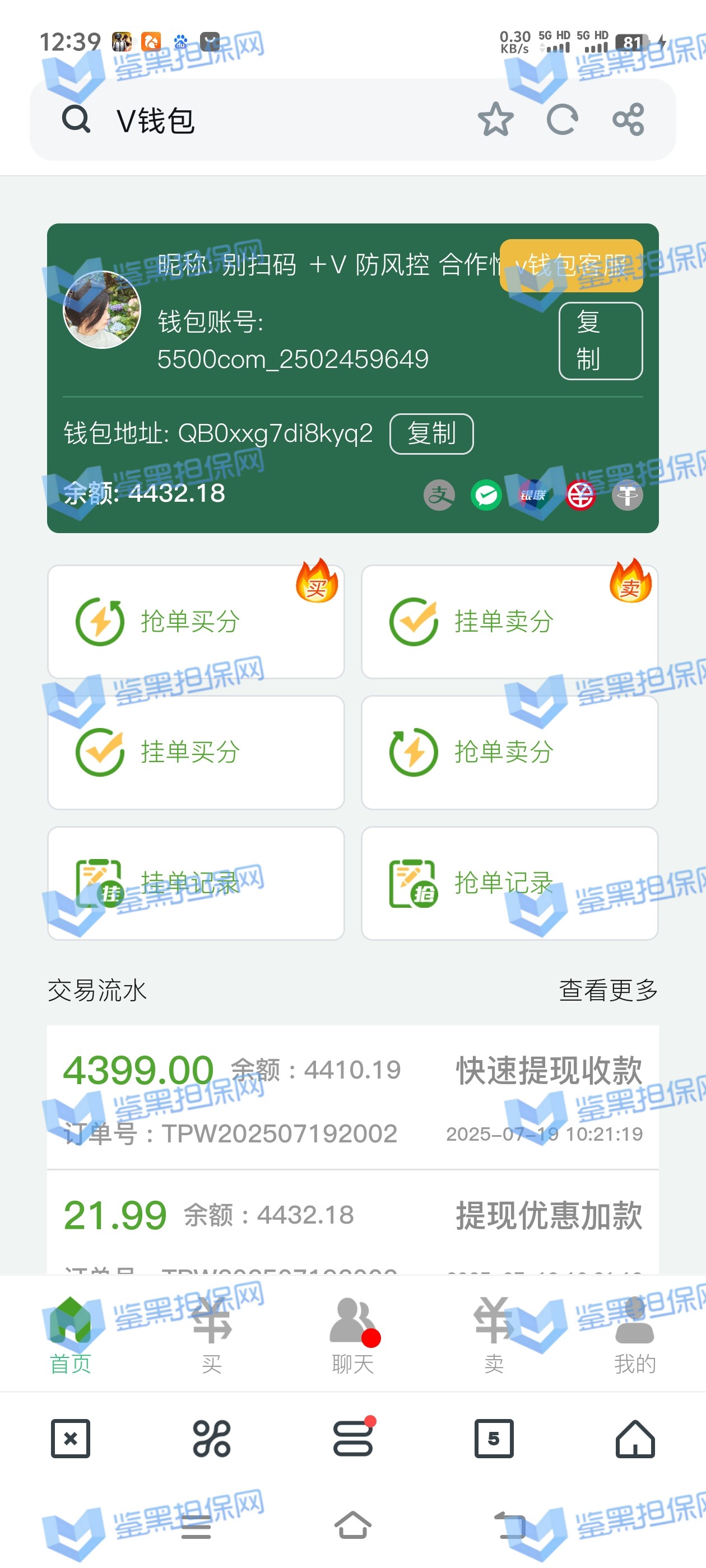706x1568 pixels.
Task: Open 抢单买分
Action: pyautogui.click(x=196, y=622)
